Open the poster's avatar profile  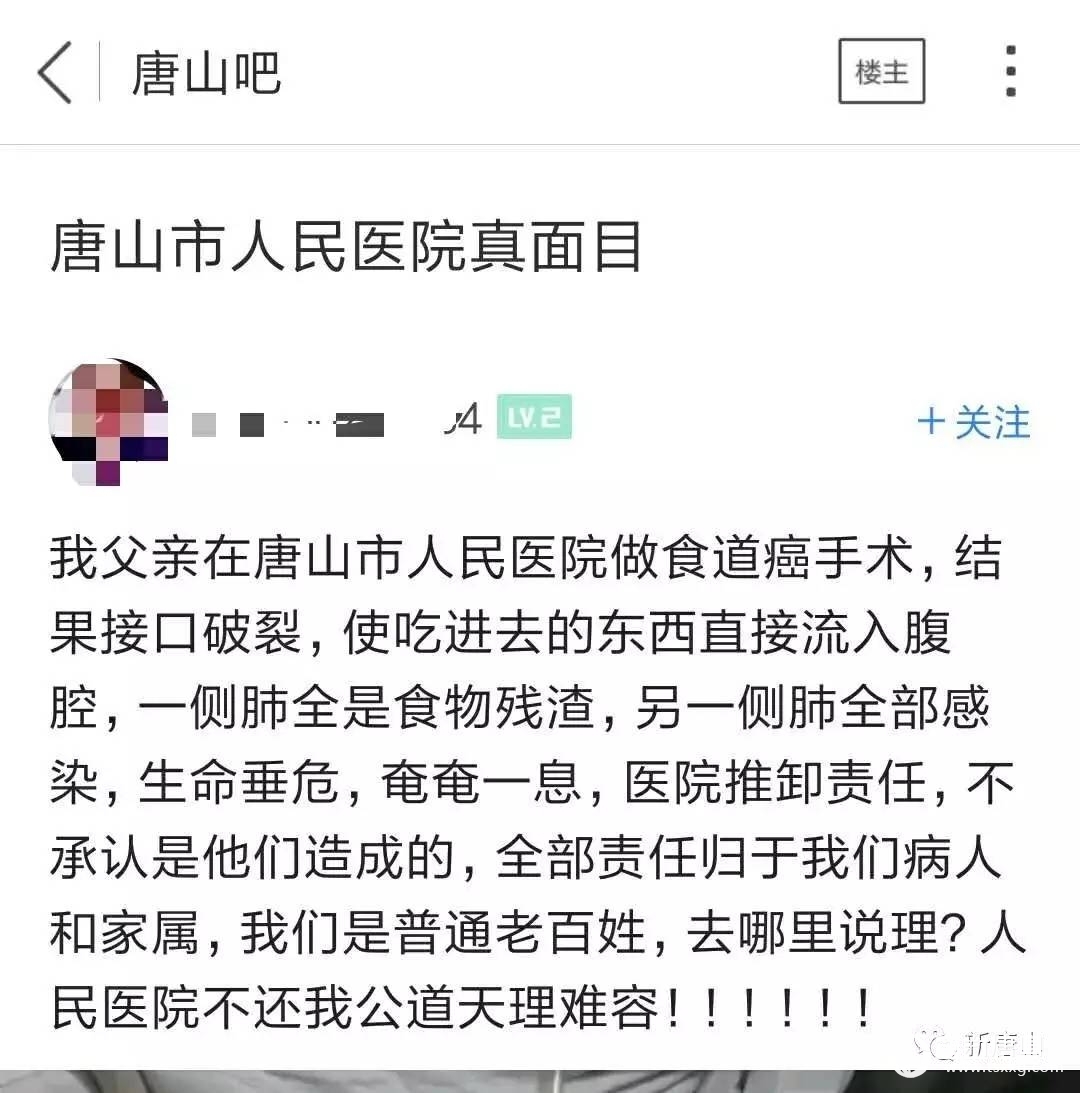coord(108,422)
